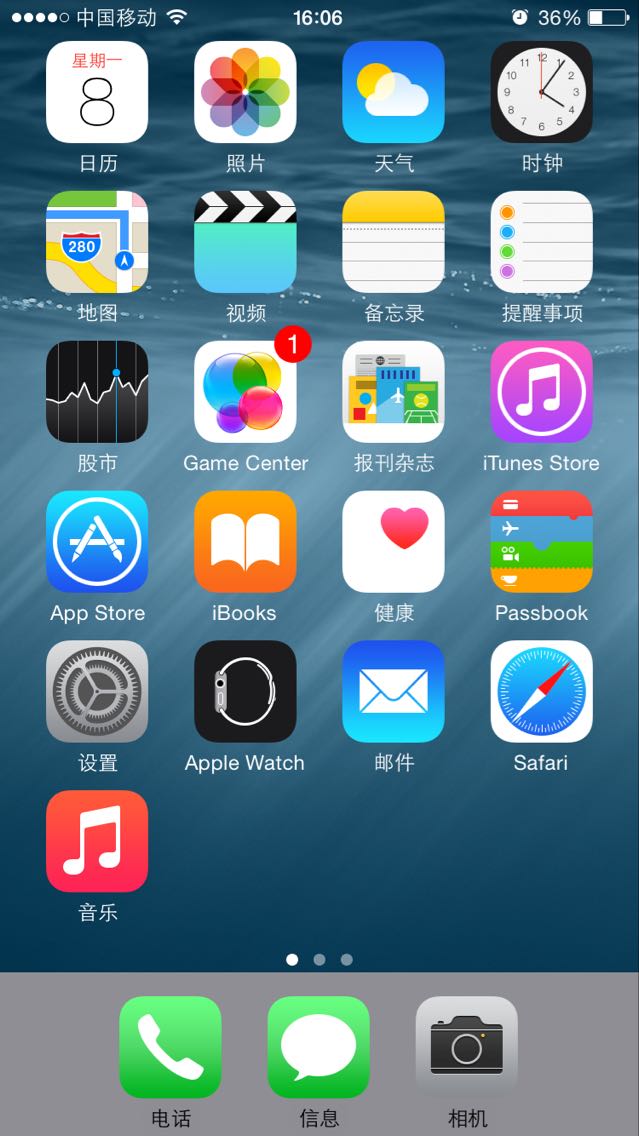Check the 邮件 mail app
This screenshot has height=1136, width=639.
(x=393, y=692)
